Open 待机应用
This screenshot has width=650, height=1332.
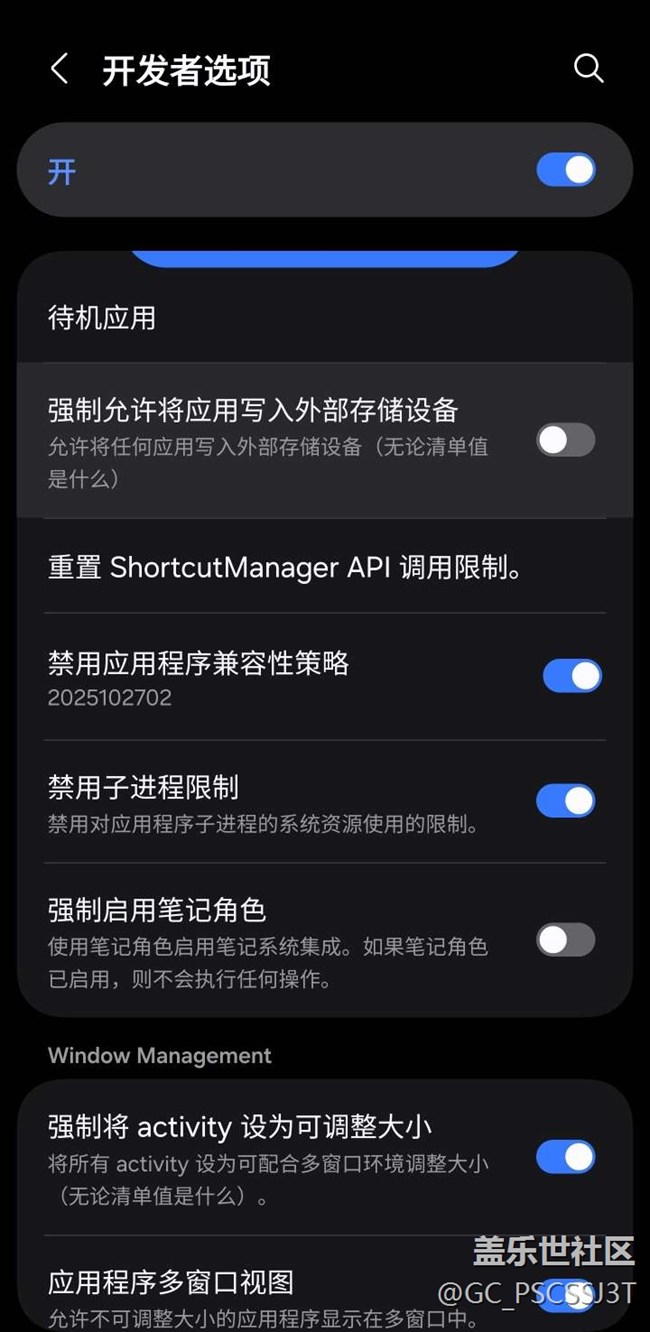[102, 318]
